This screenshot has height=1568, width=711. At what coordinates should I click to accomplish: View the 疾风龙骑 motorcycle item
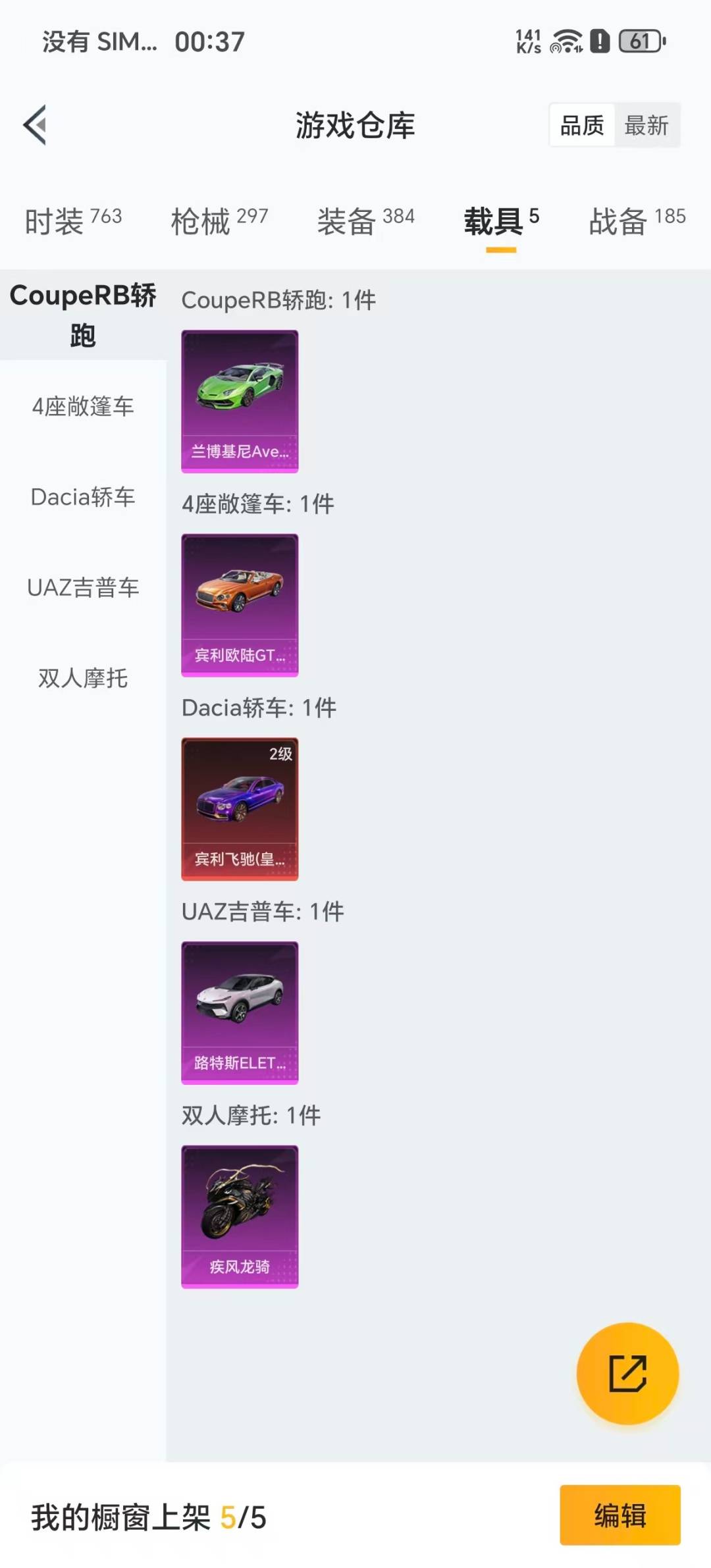[240, 1216]
